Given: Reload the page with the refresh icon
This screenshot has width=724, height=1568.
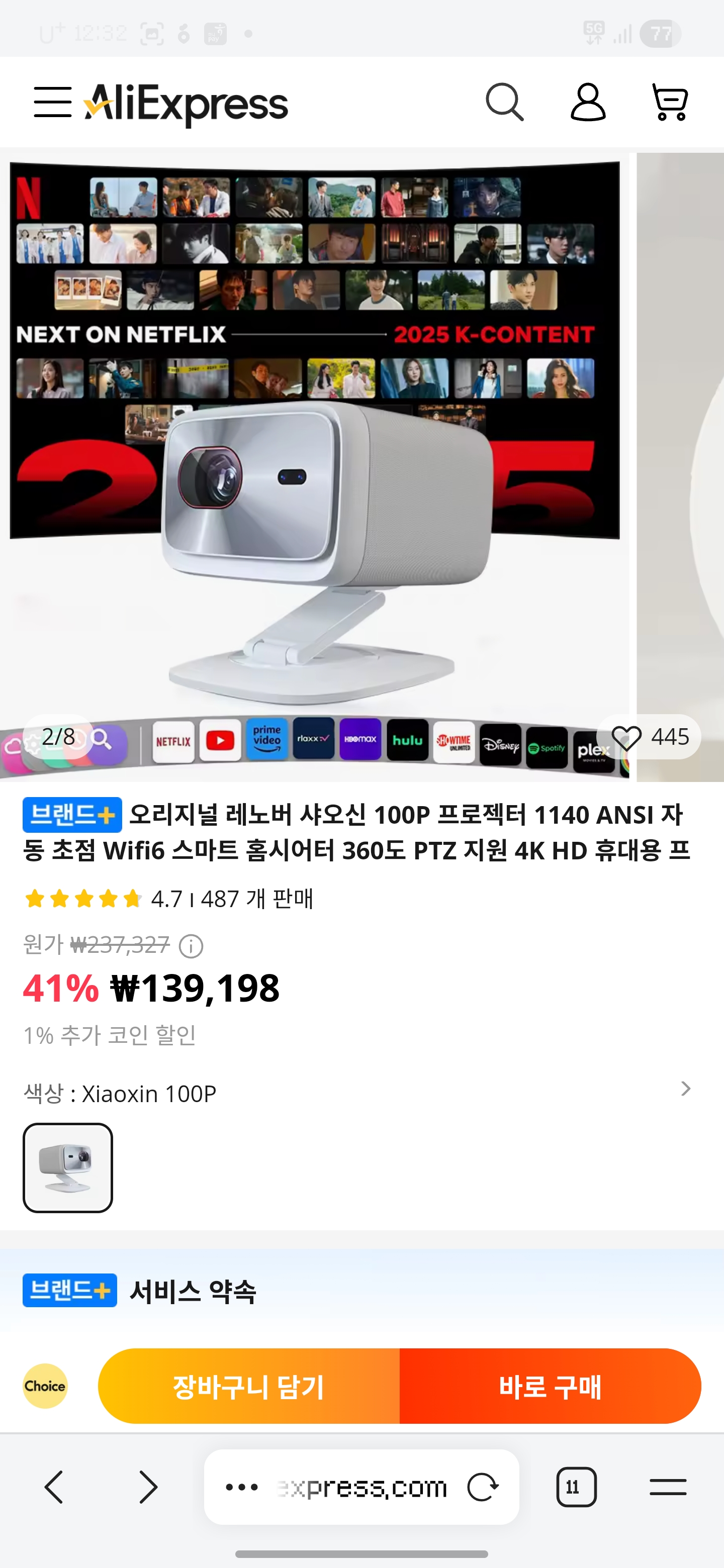Looking at the screenshot, I should 482,1487.
